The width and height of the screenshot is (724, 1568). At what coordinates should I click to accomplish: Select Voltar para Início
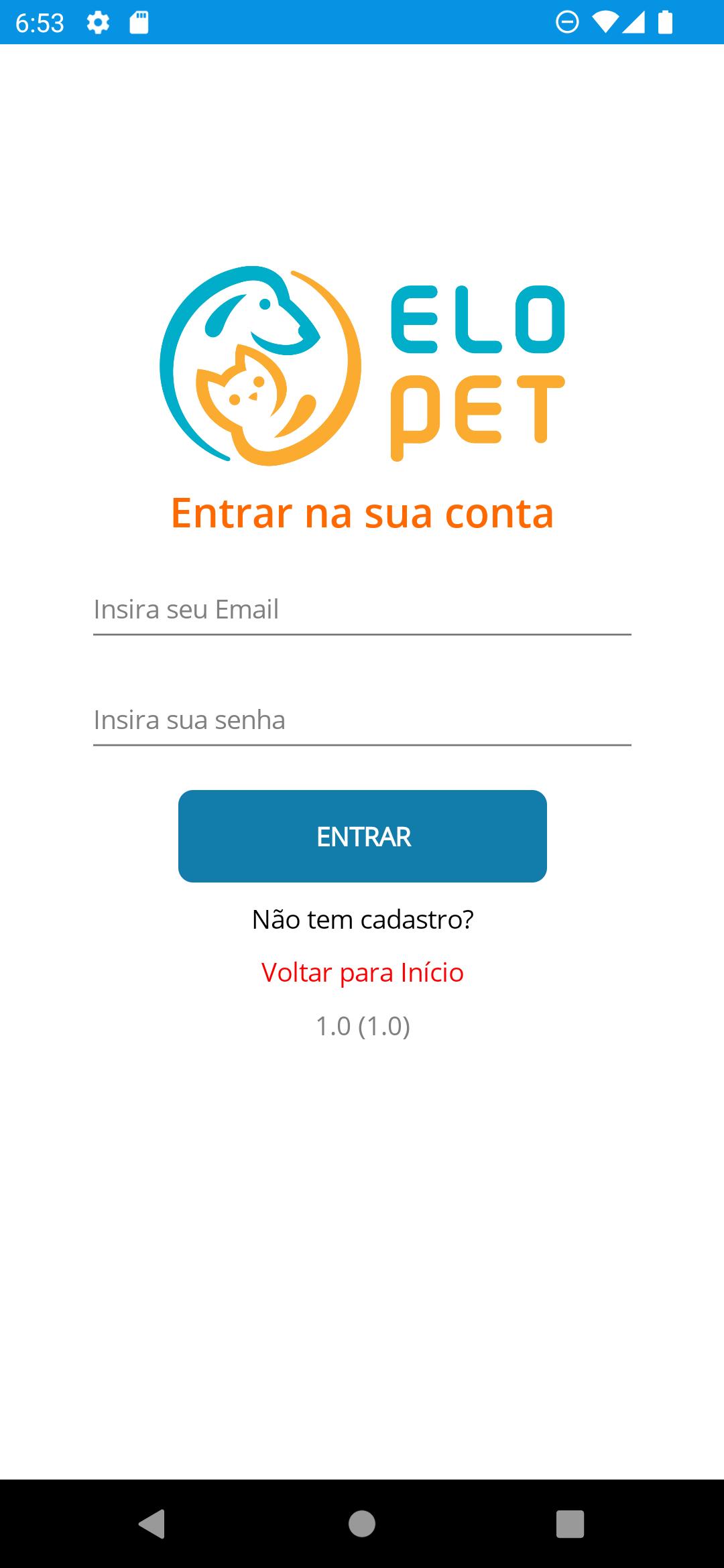click(x=363, y=972)
